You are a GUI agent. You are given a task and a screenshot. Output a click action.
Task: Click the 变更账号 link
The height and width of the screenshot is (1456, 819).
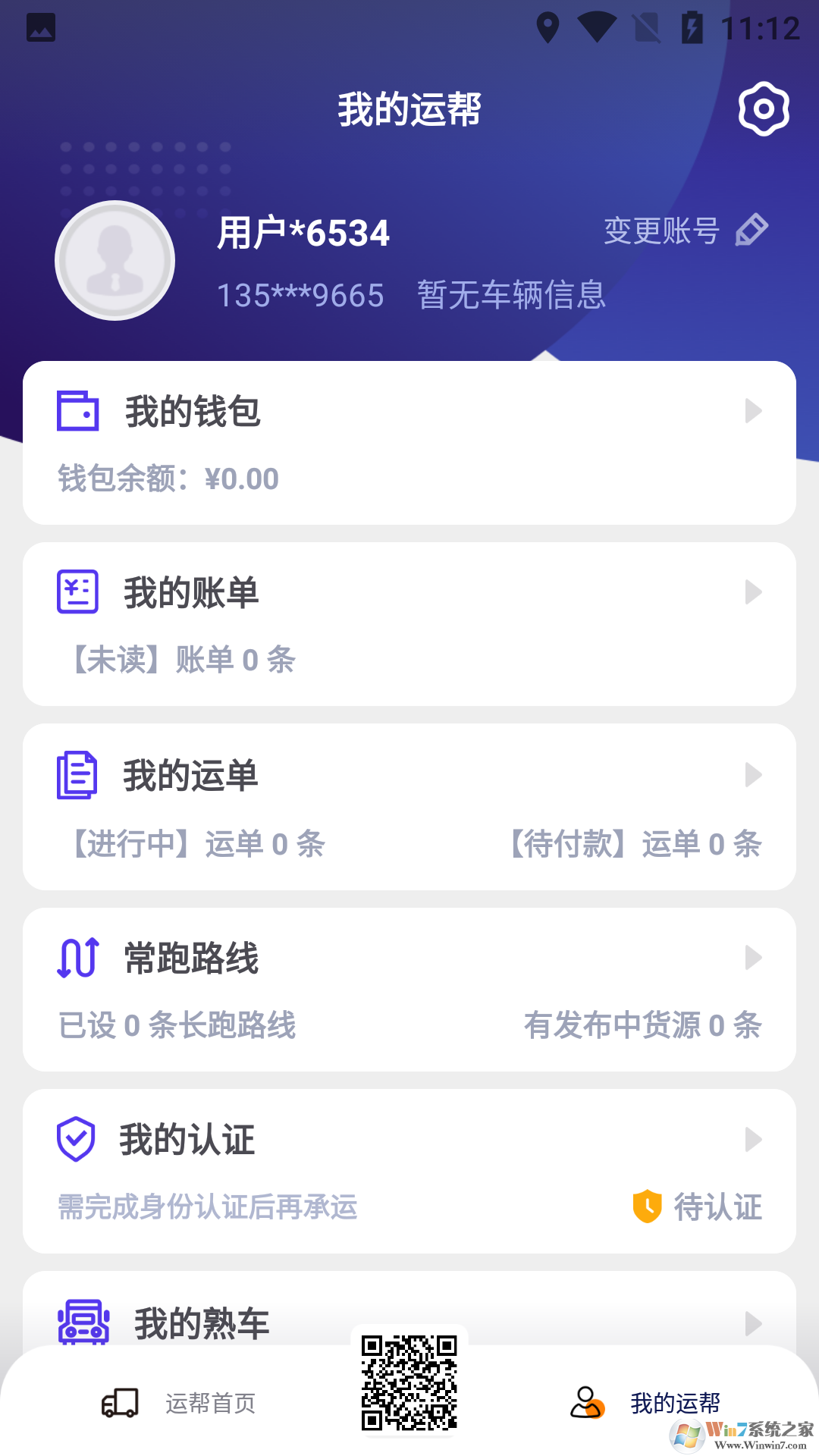(x=661, y=230)
